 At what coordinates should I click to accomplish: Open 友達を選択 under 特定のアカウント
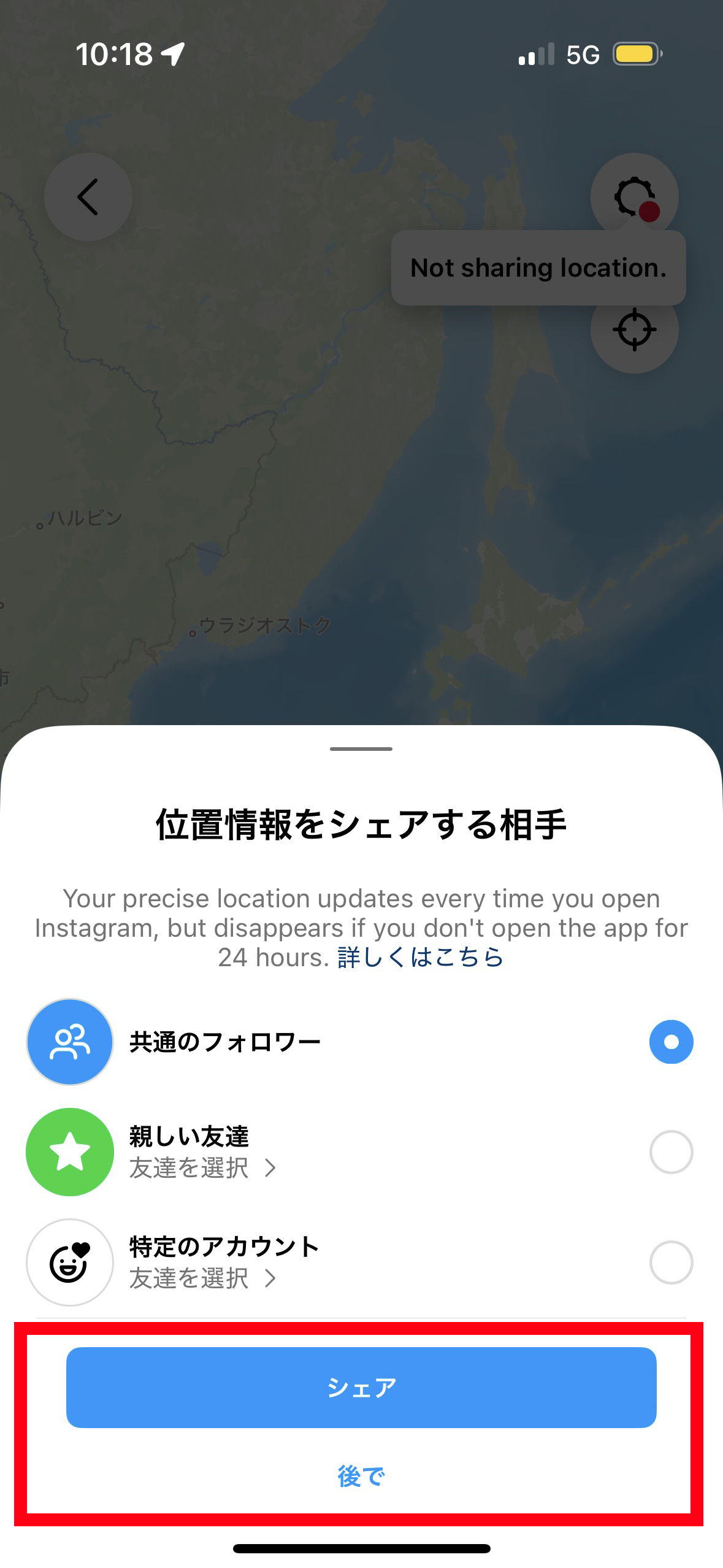(x=202, y=1278)
